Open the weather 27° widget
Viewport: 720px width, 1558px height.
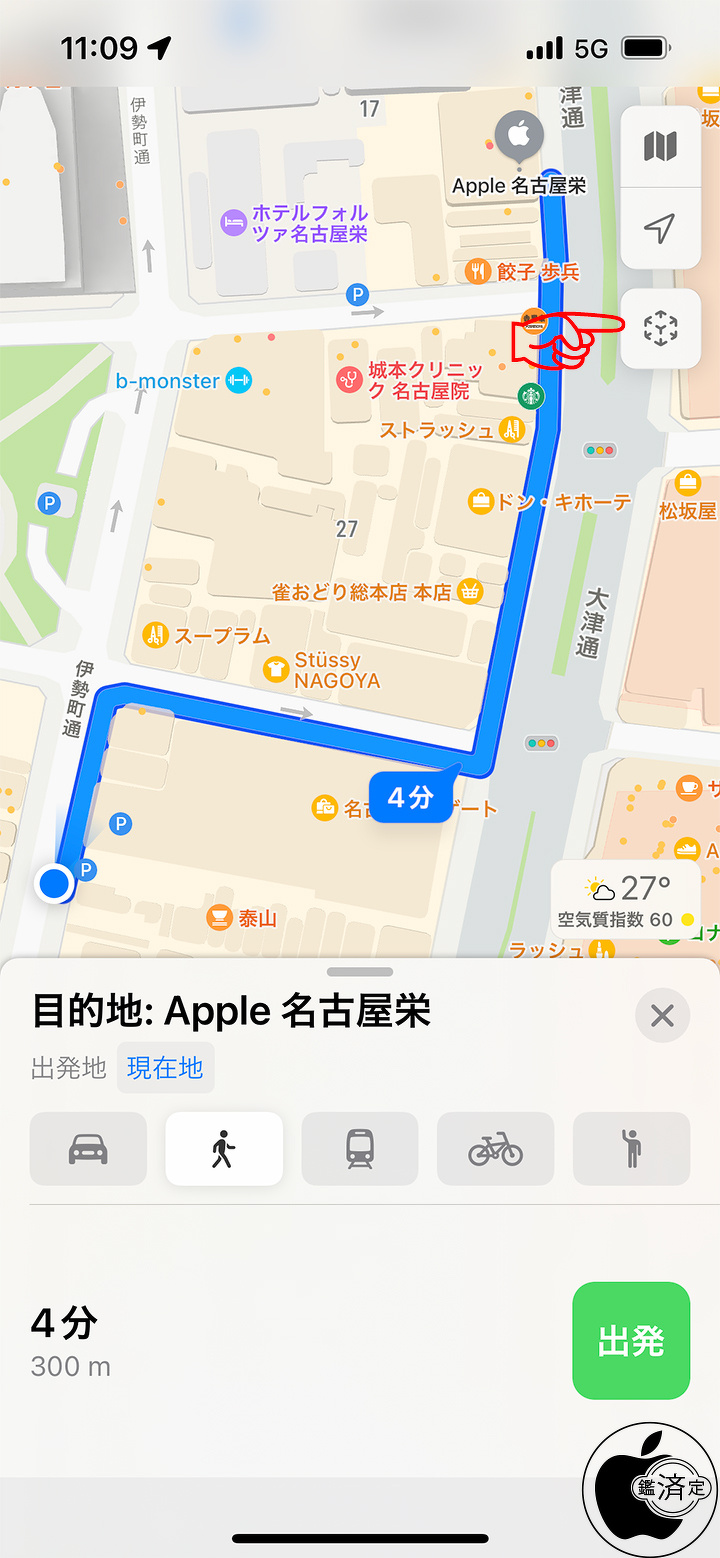coord(625,900)
